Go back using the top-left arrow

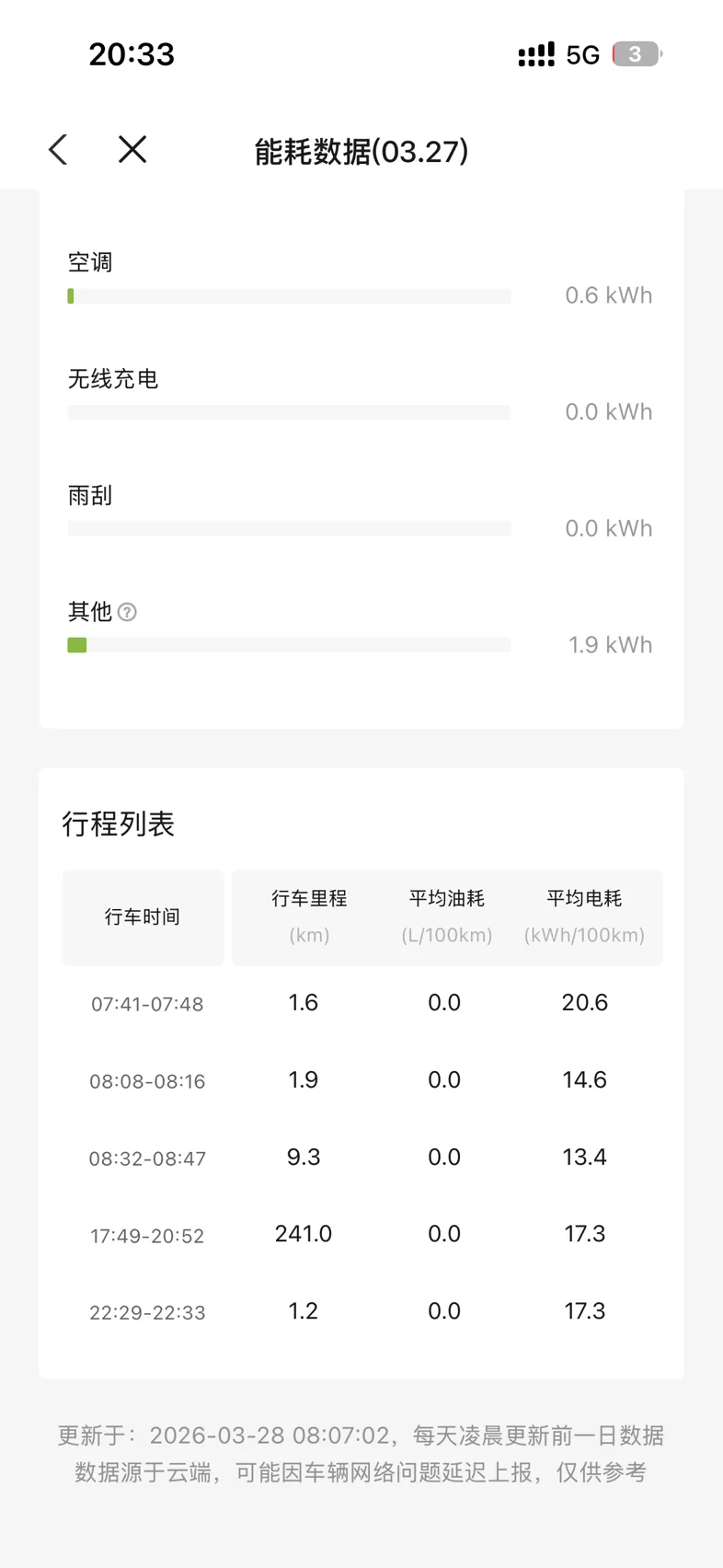click(58, 150)
